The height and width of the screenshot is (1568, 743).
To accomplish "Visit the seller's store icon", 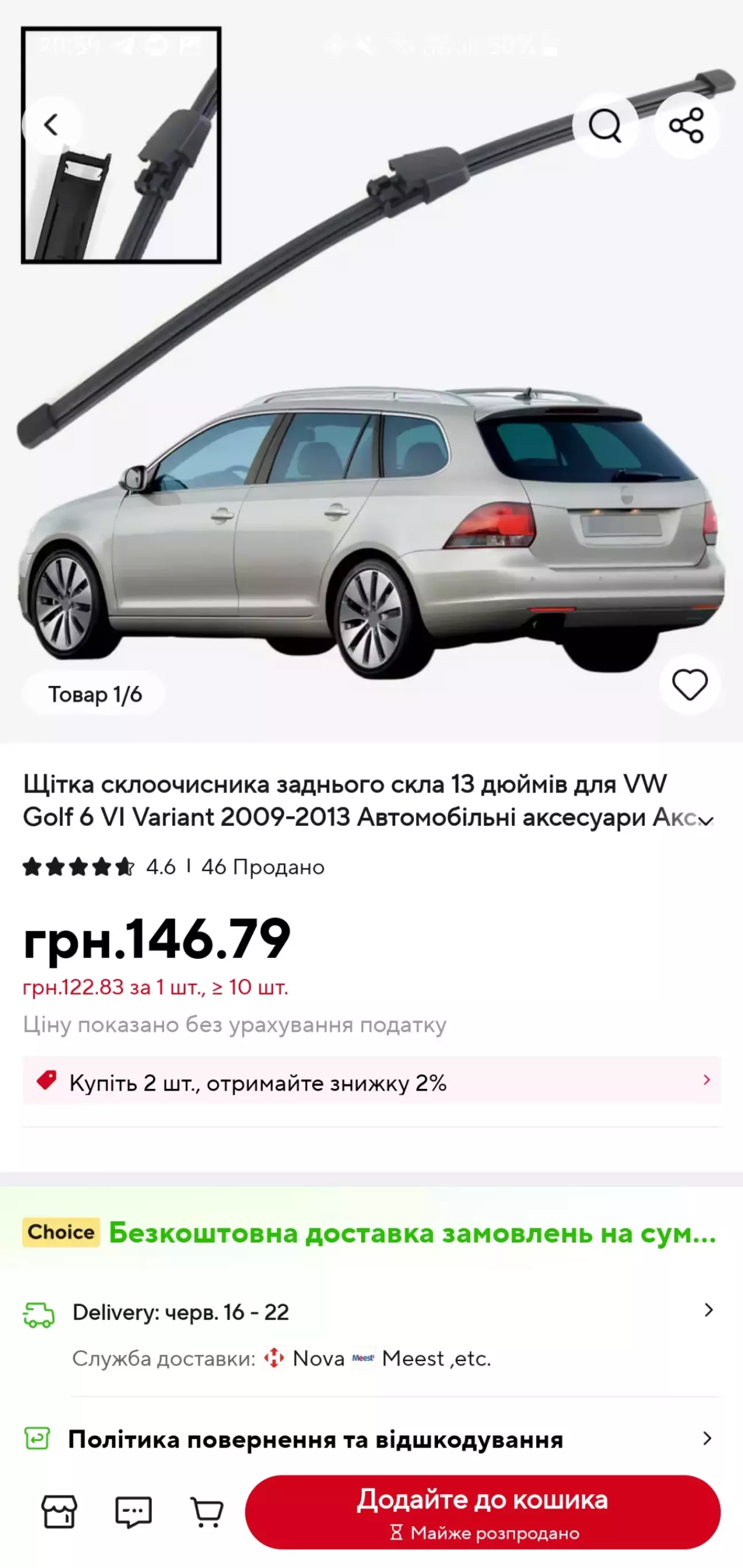I will point(59,1511).
